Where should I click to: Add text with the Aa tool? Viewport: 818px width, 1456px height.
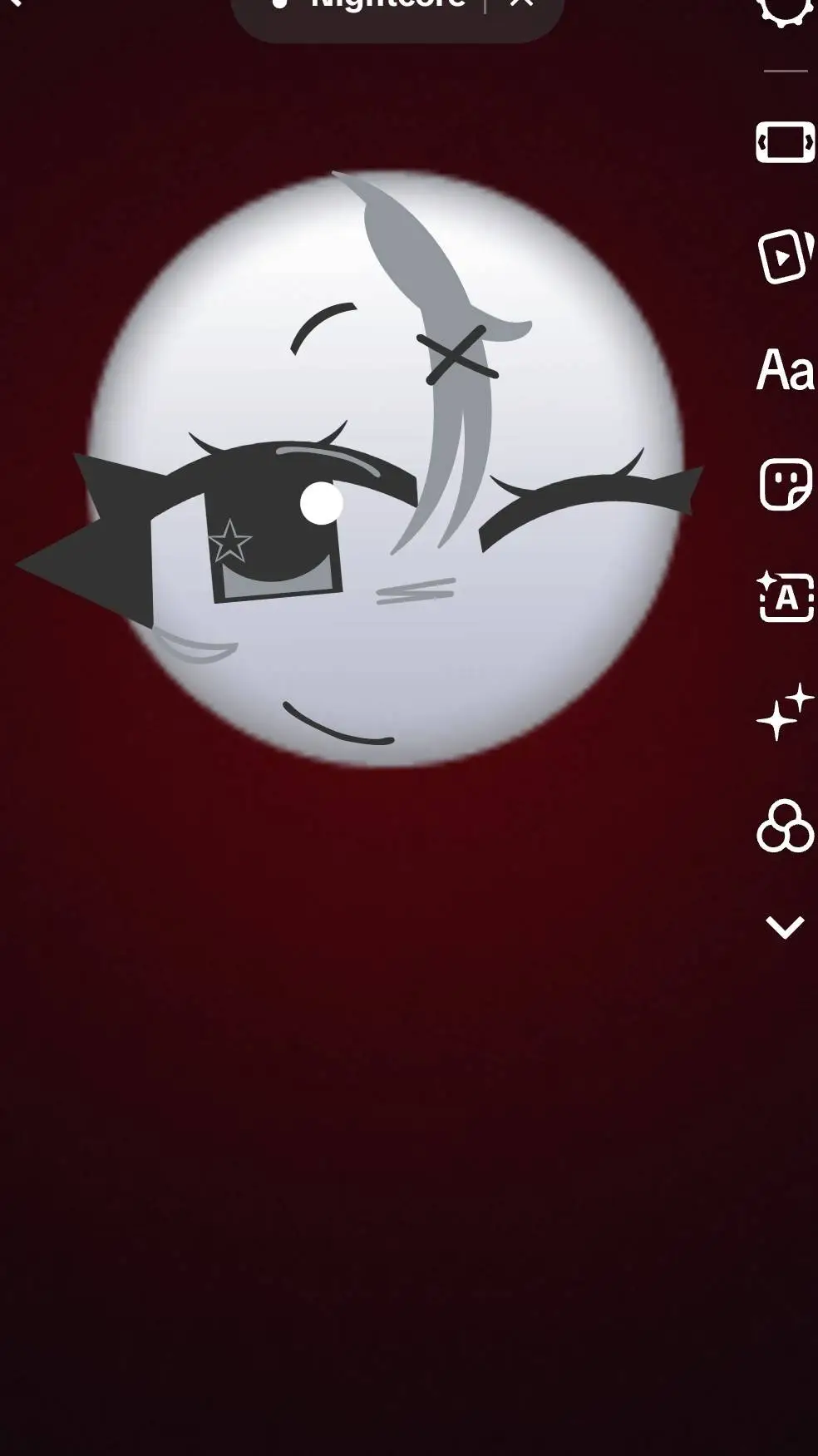[785, 370]
